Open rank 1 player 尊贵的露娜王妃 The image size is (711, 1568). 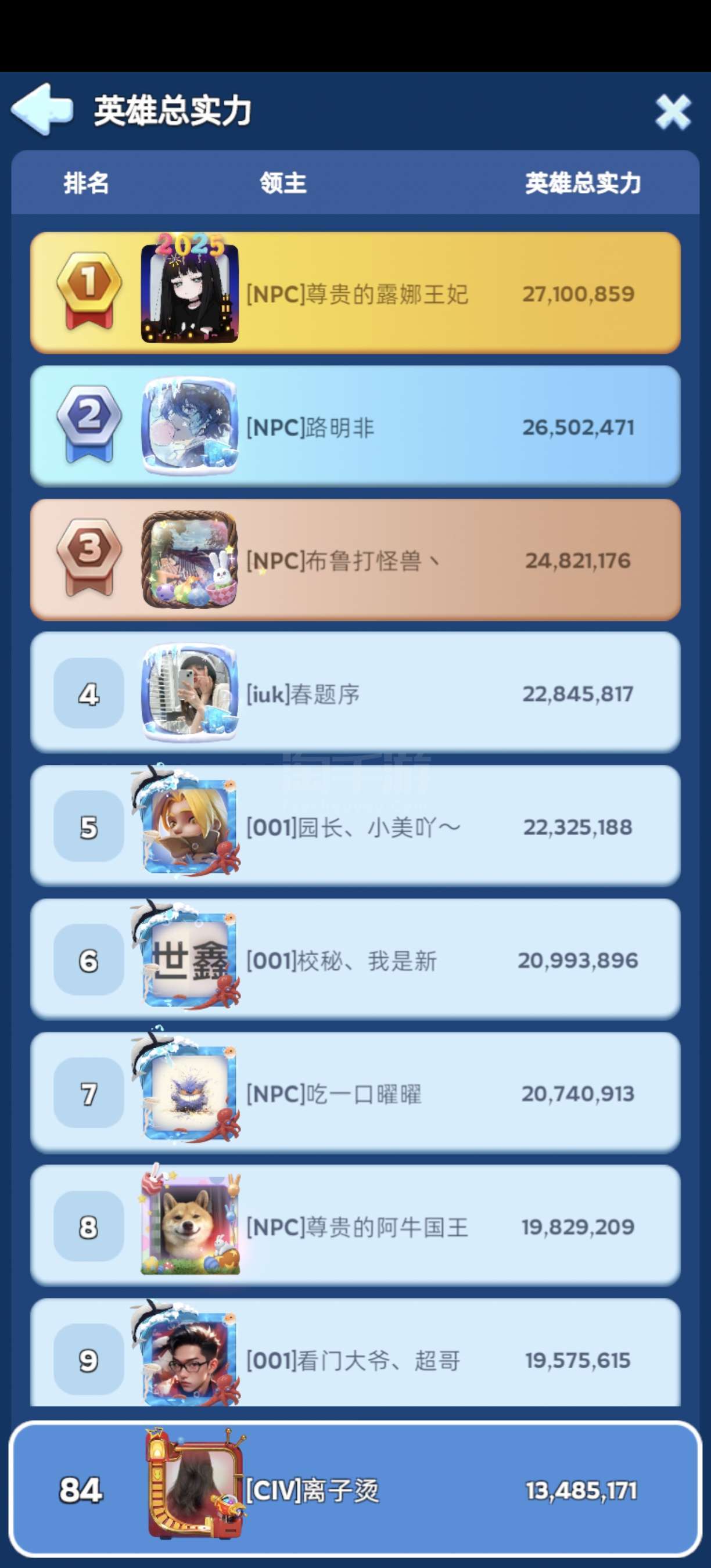click(355, 293)
